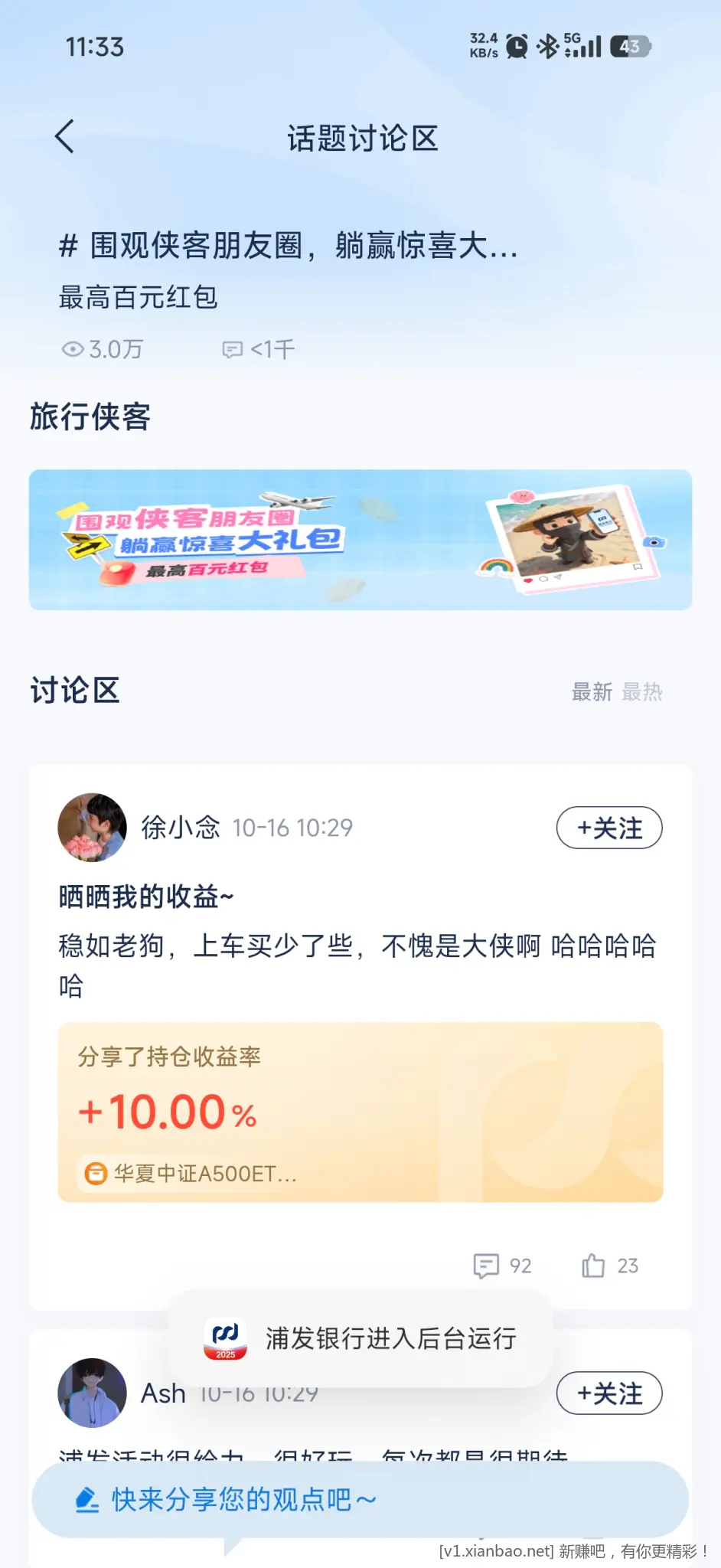This screenshot has width=721, height=1568.
Task: Like 徐小念's post
Action: pos(609,1266)
